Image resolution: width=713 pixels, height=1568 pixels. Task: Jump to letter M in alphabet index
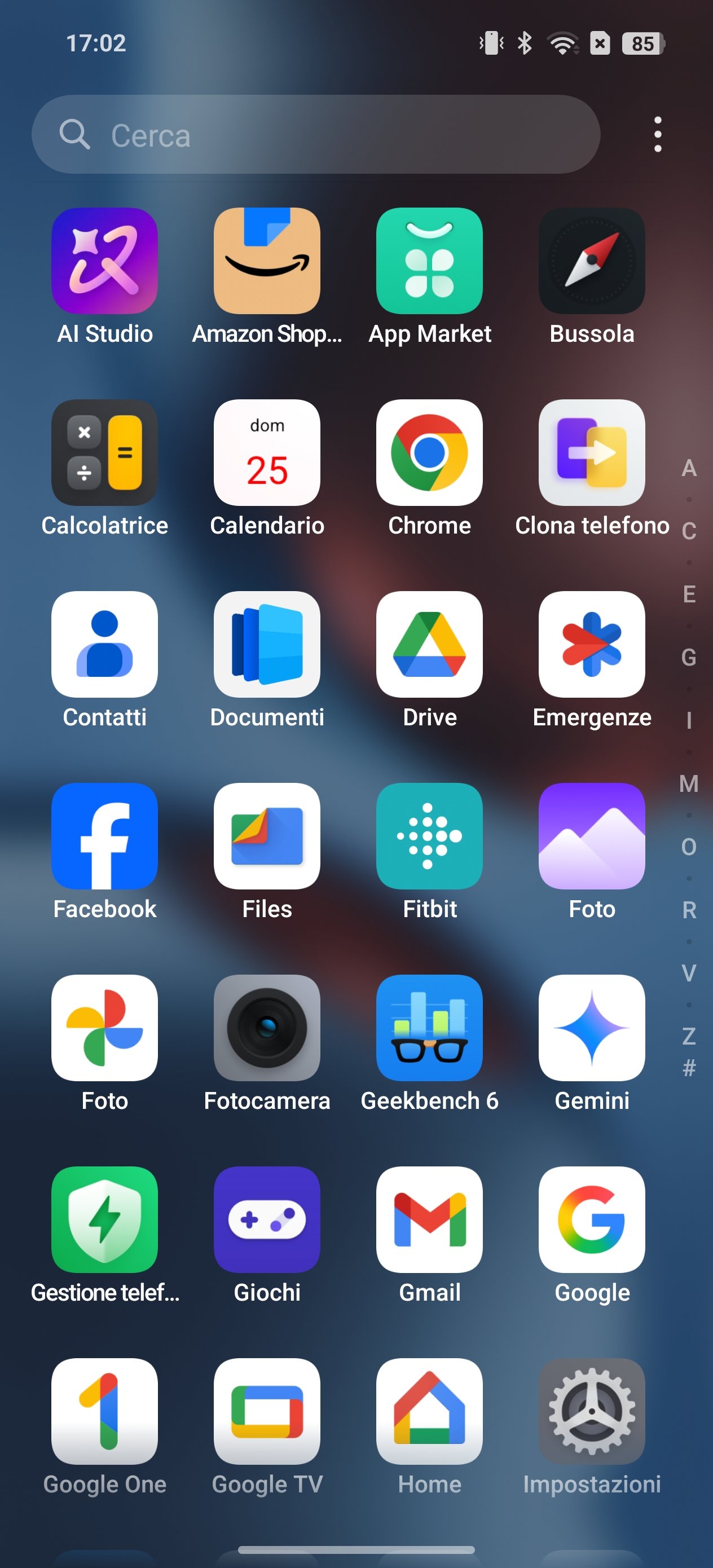click(x=689, y=783)
